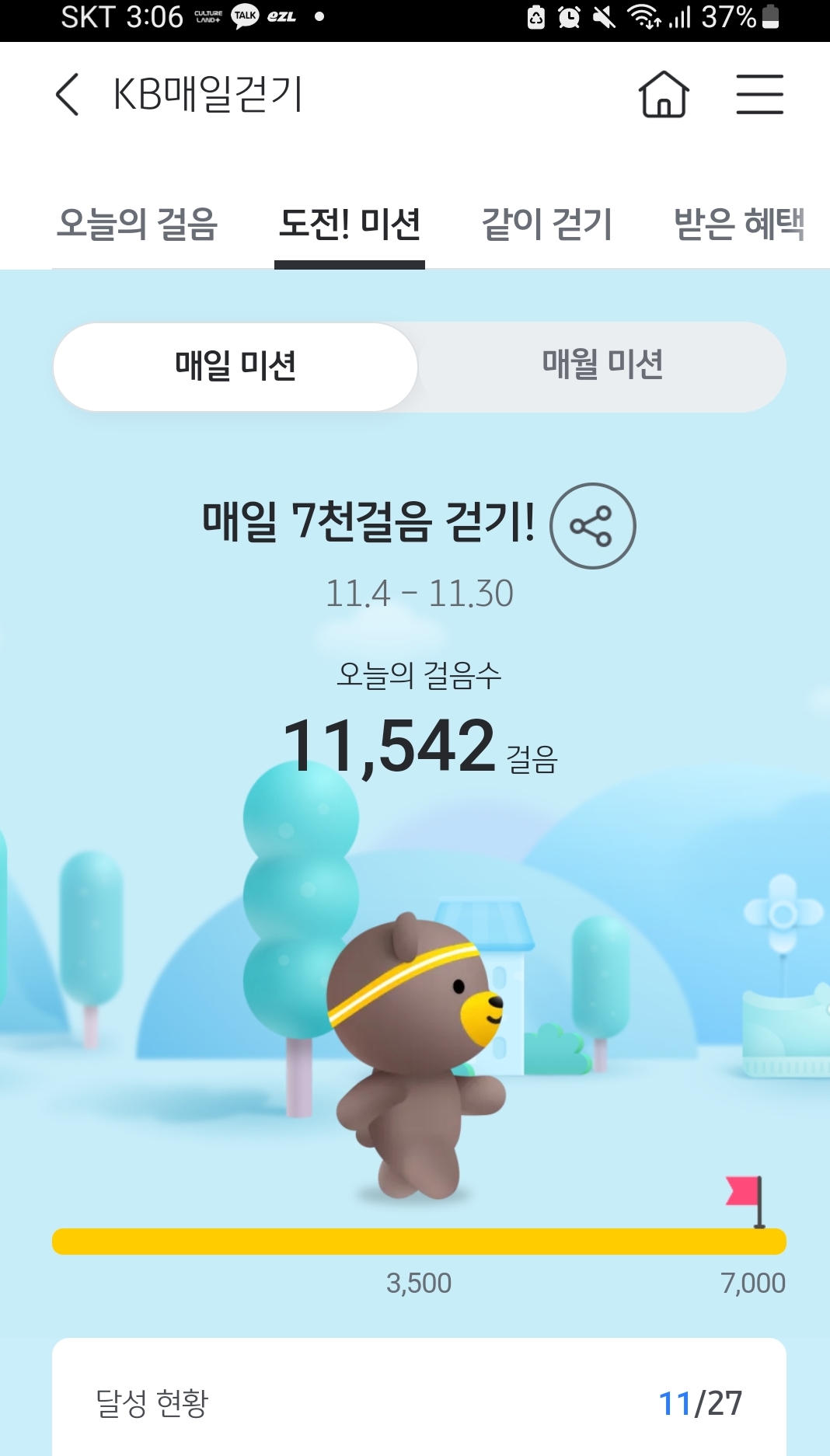Switch to 같이 걷기 tab

tap(547, 225)
